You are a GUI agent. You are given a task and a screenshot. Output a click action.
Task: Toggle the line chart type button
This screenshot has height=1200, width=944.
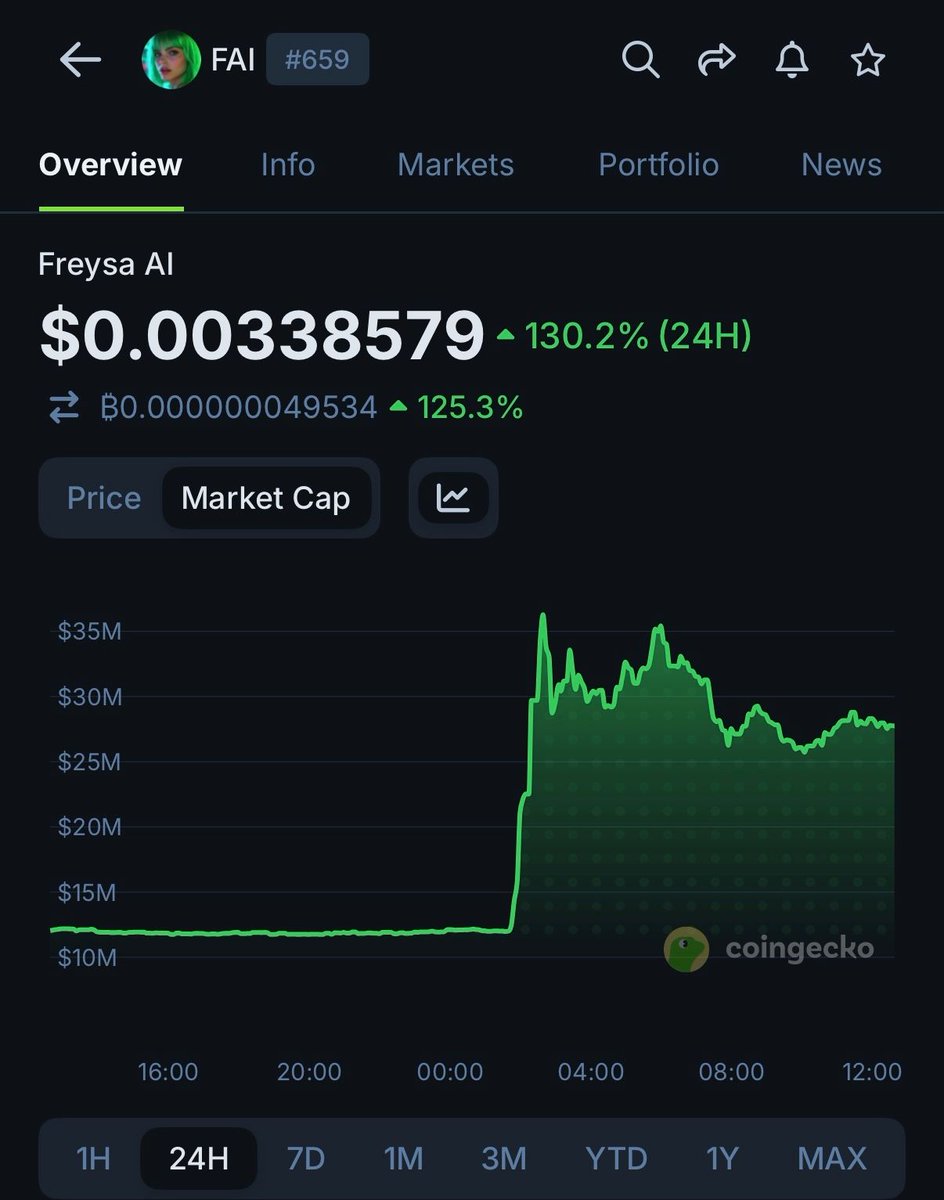[453, 498]
